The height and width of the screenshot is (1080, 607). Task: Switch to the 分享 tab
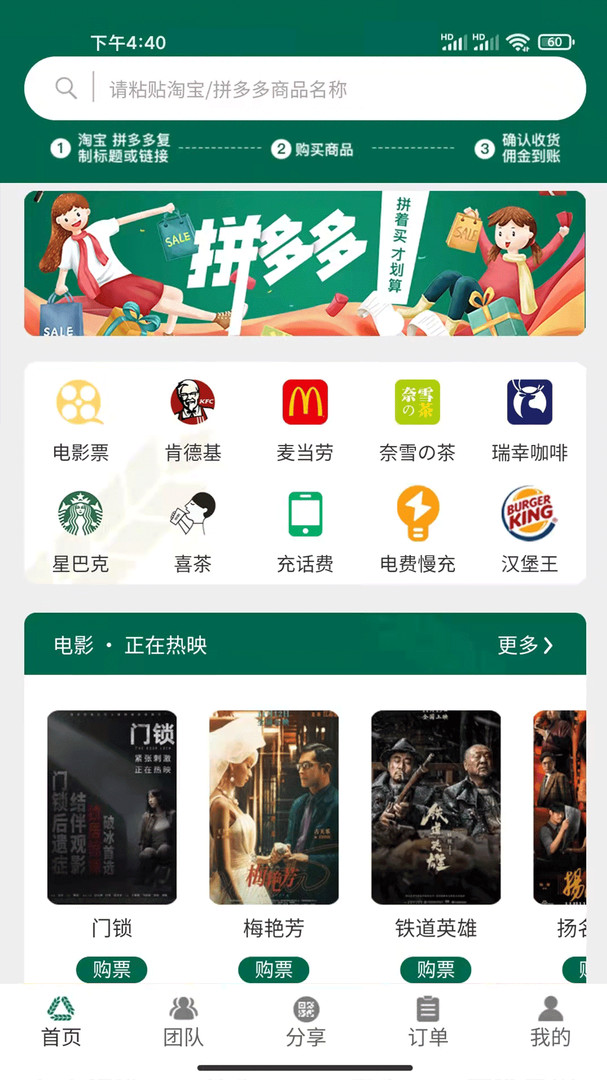pyautogui.click(x=306, y=1022)
